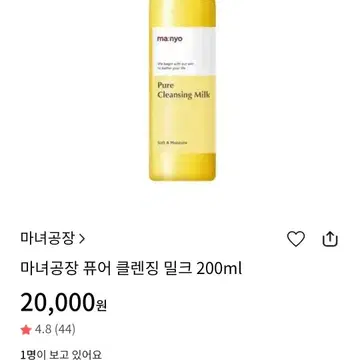Add product to wishlist with heart icon
Viewport: 360px width, 360px height.
(x=296, y=239)
